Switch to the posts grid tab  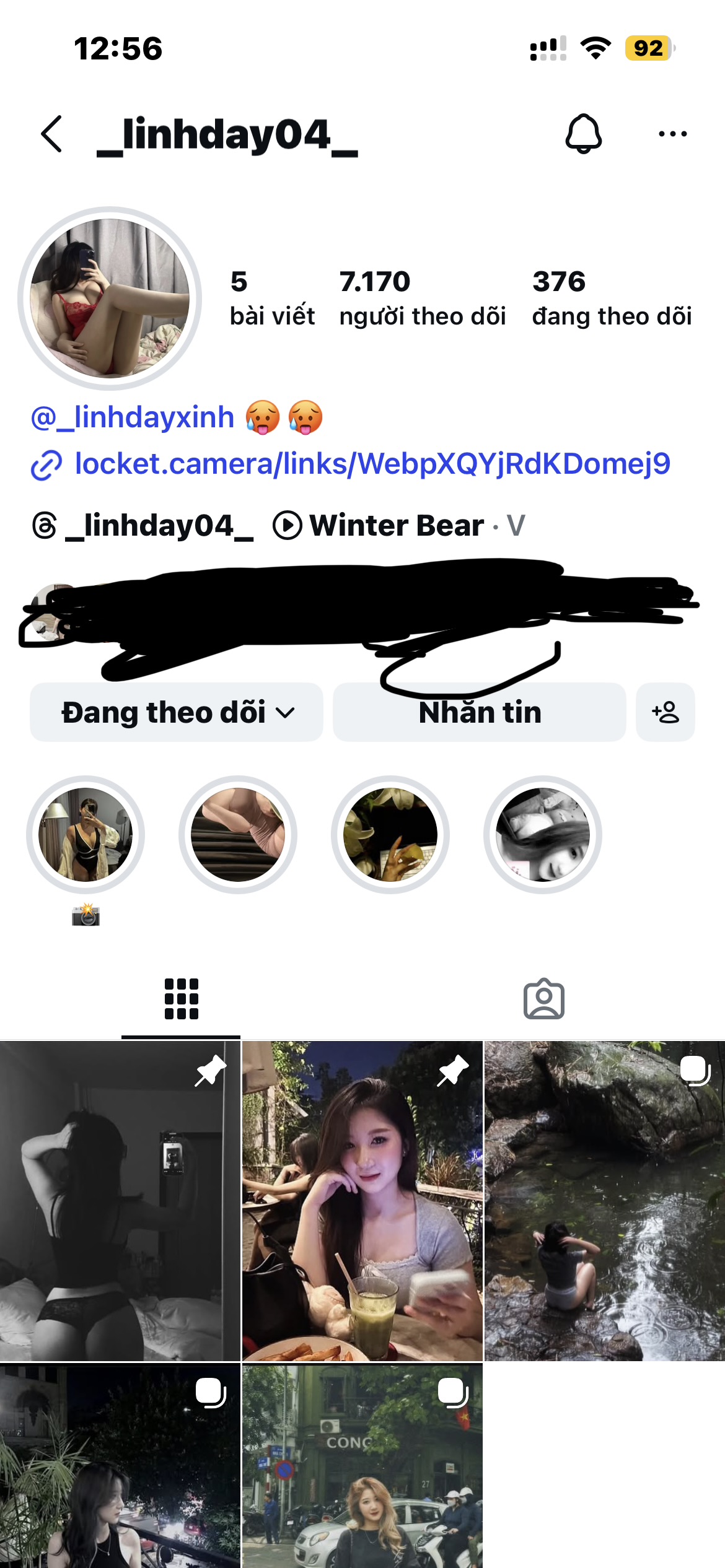pyautogui.click(x=181, y=999)
